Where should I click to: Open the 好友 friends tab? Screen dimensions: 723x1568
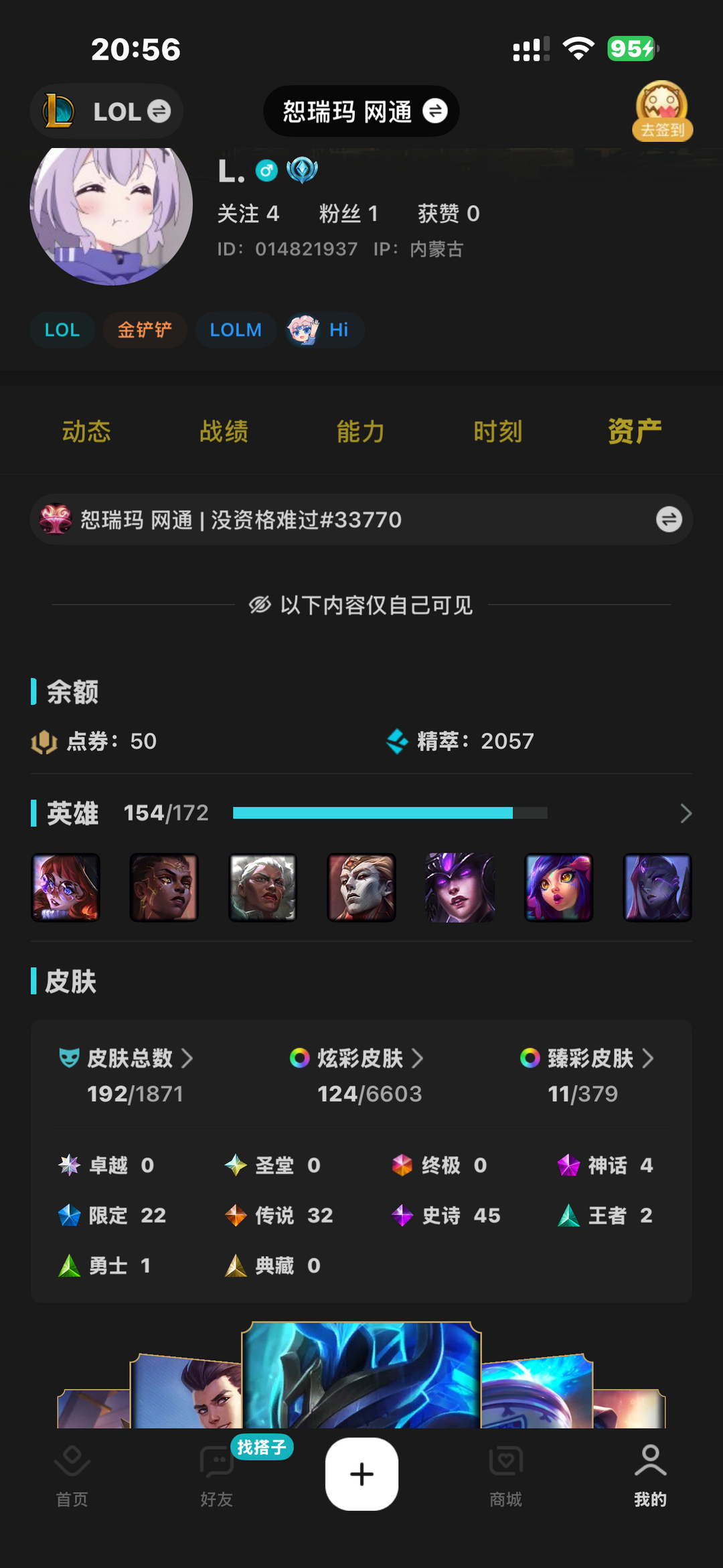coord(217,1475)
